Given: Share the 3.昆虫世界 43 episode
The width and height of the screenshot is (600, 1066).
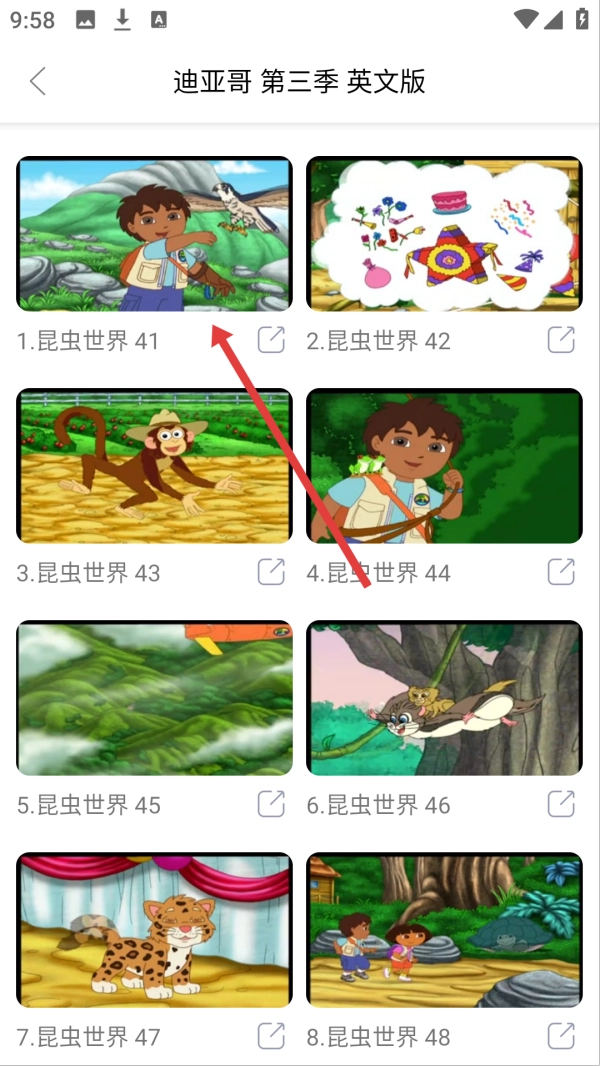Looking at the screenshot, I should pos(271,572).
